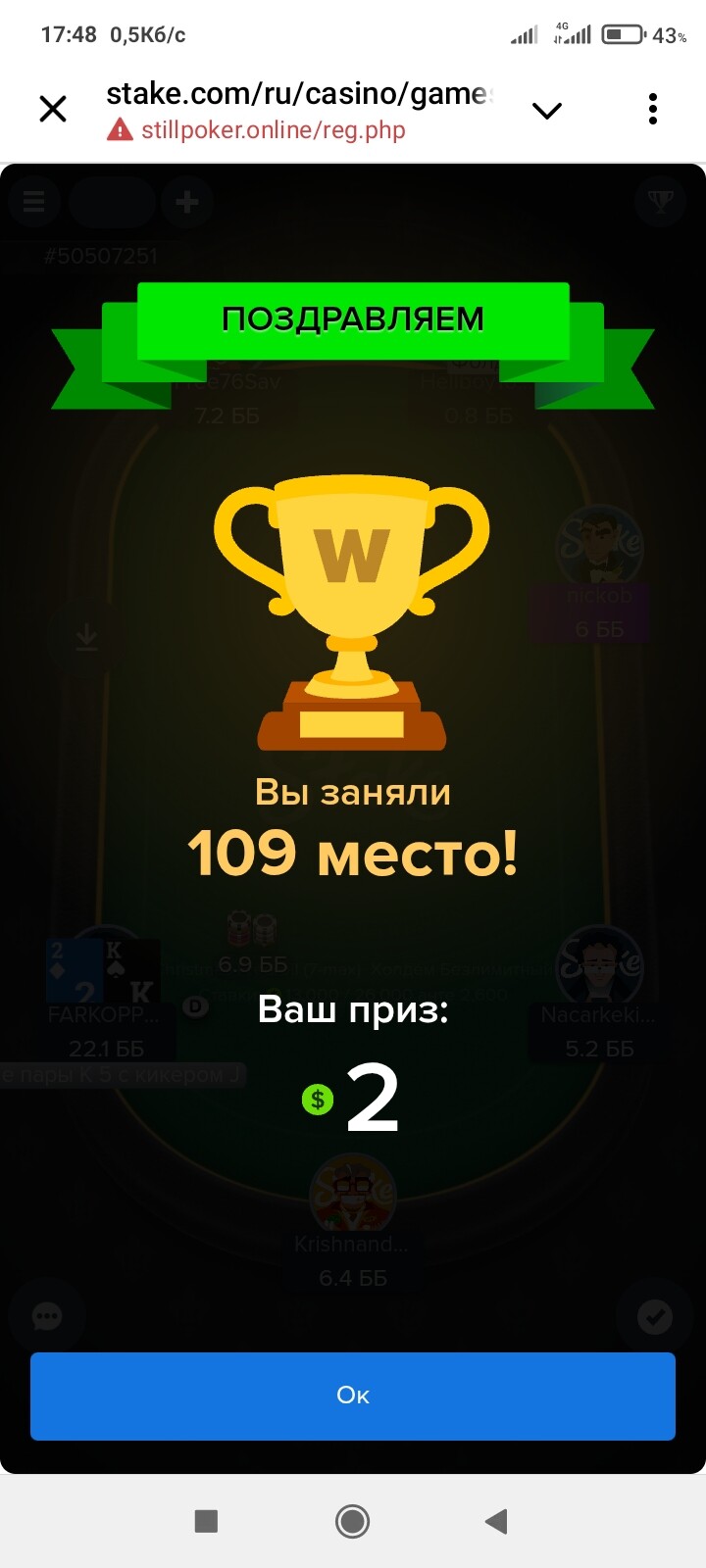706x1568 pixels.
Task: Open the browser overflow menu
Action: coord(653,109)
